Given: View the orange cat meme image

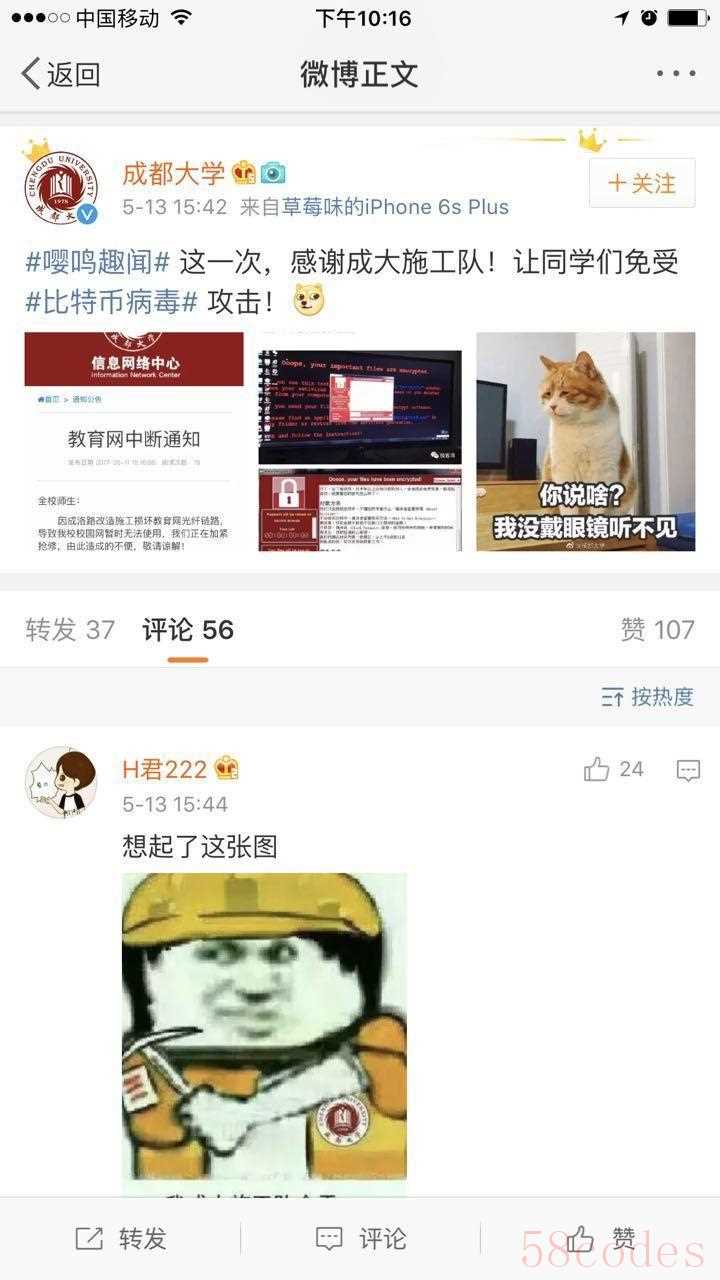Looking at the screenshot, I should (586, 441).
